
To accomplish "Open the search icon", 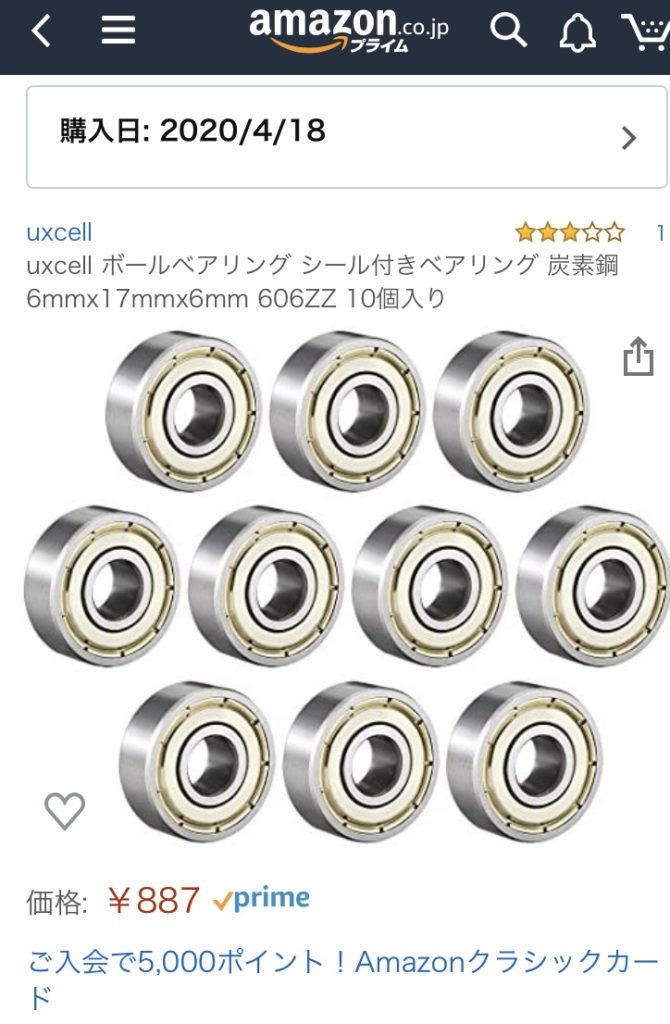I will pos(508,31).
